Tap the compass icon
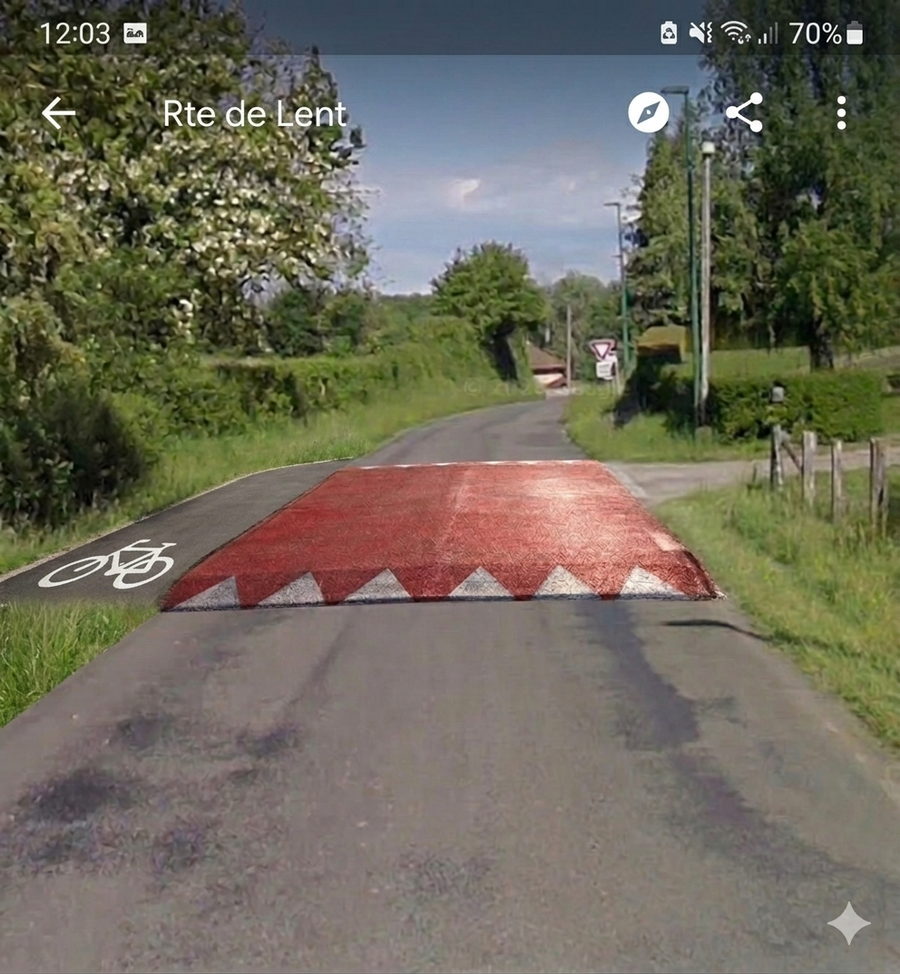This screenshot has width=900, height=974. (x=648, y=112)
